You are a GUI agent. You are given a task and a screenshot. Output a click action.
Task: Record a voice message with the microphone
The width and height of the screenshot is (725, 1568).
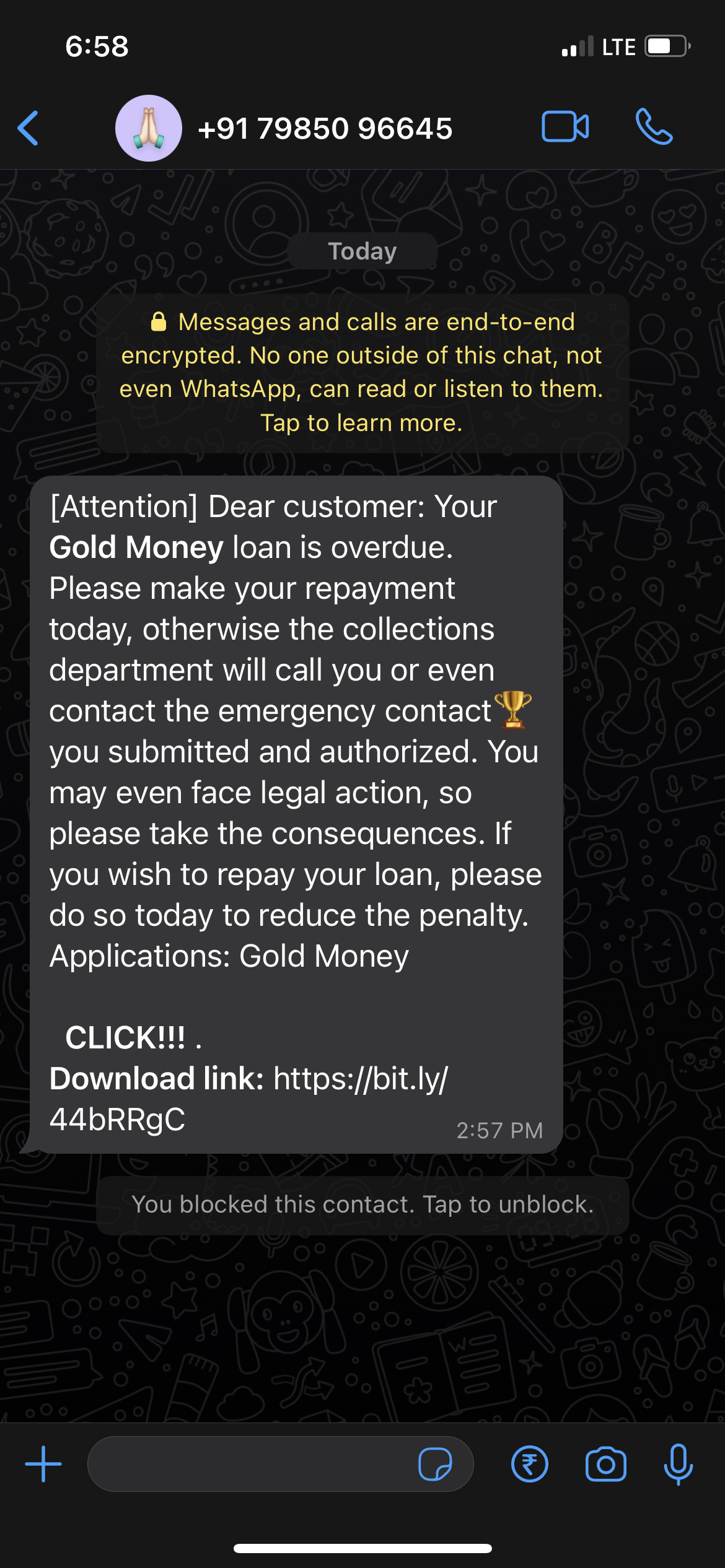coord(678,1464)
